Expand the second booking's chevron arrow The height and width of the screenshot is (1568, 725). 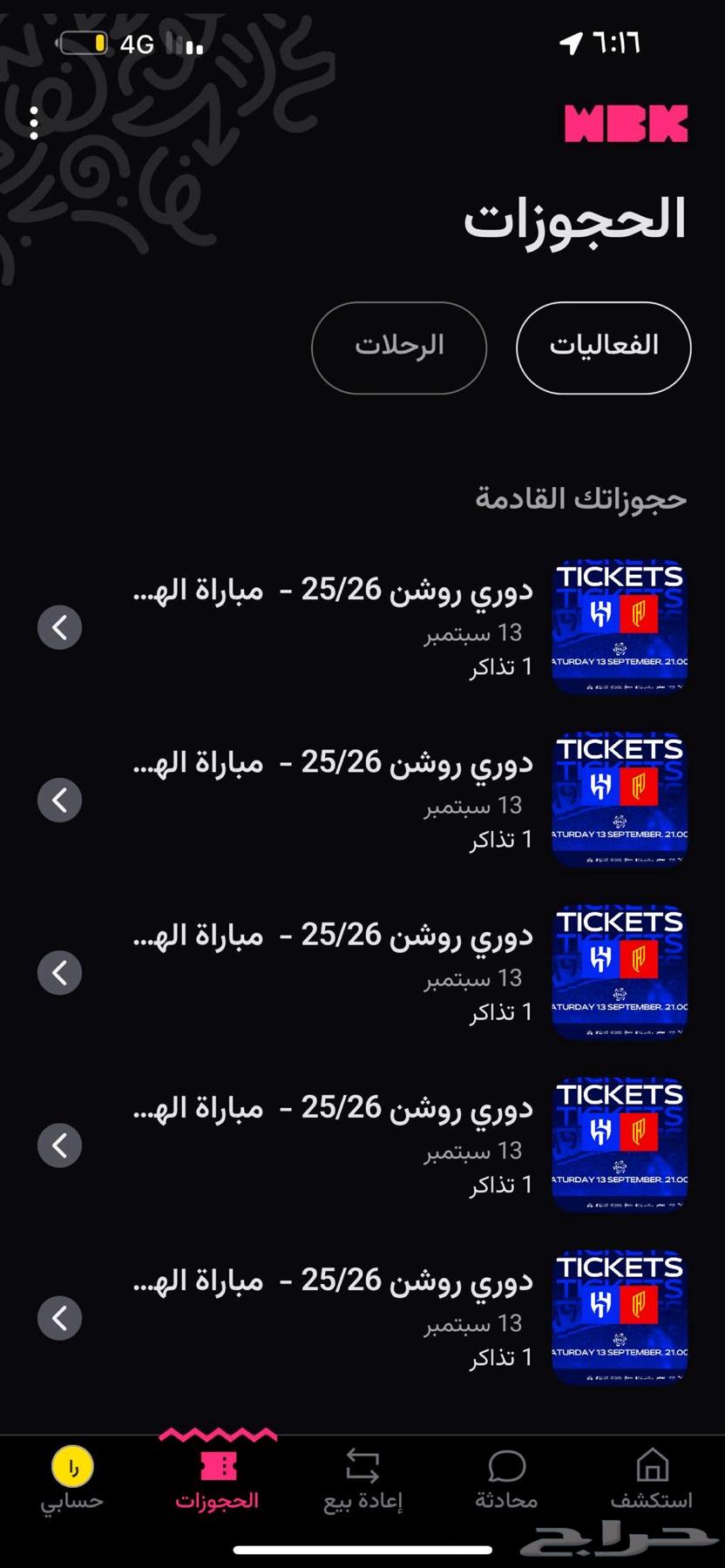[x=59, y=799]
